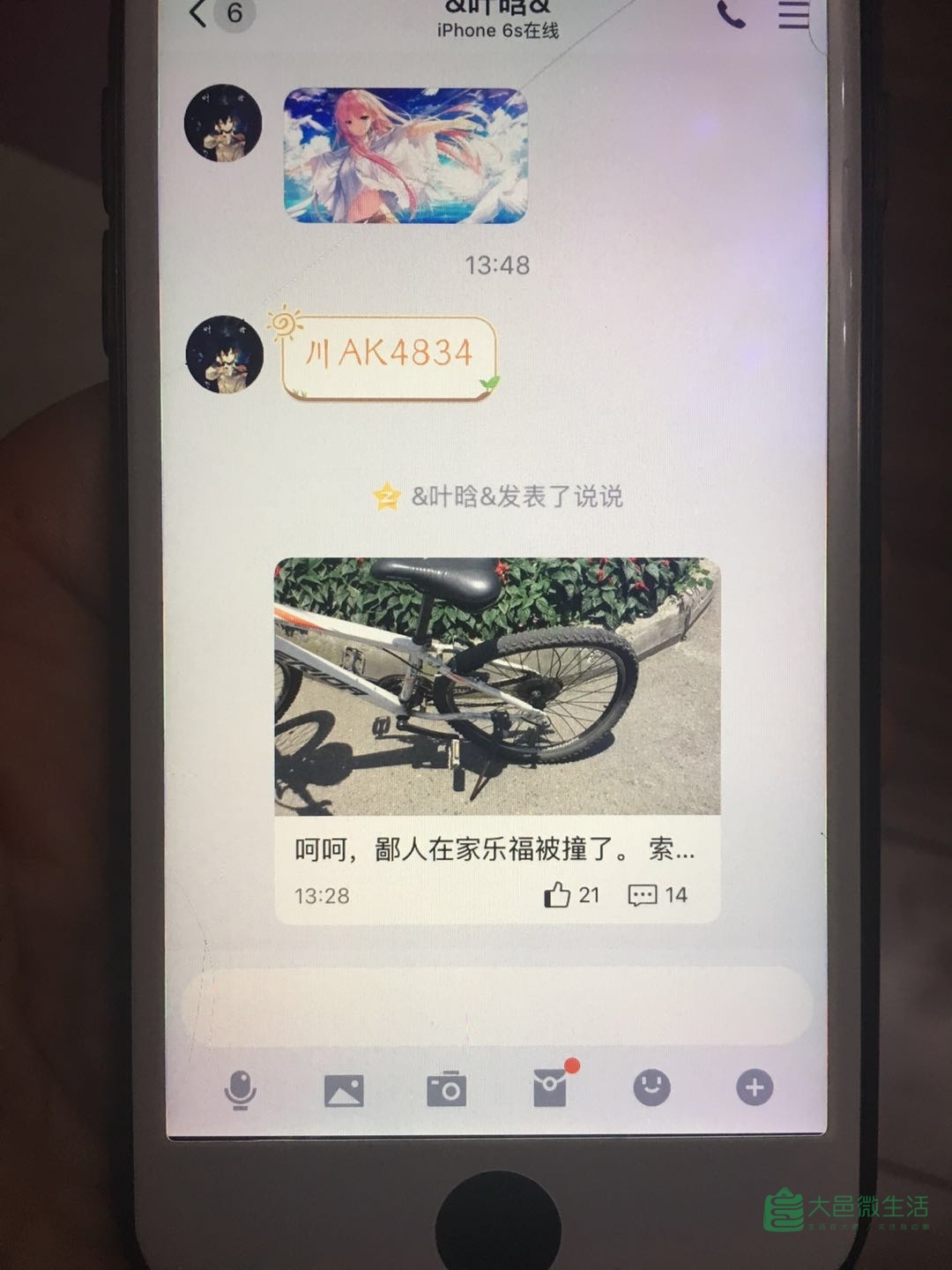
Task: Start a voice call with &叶晗&
Action: (x=731, y=14)
